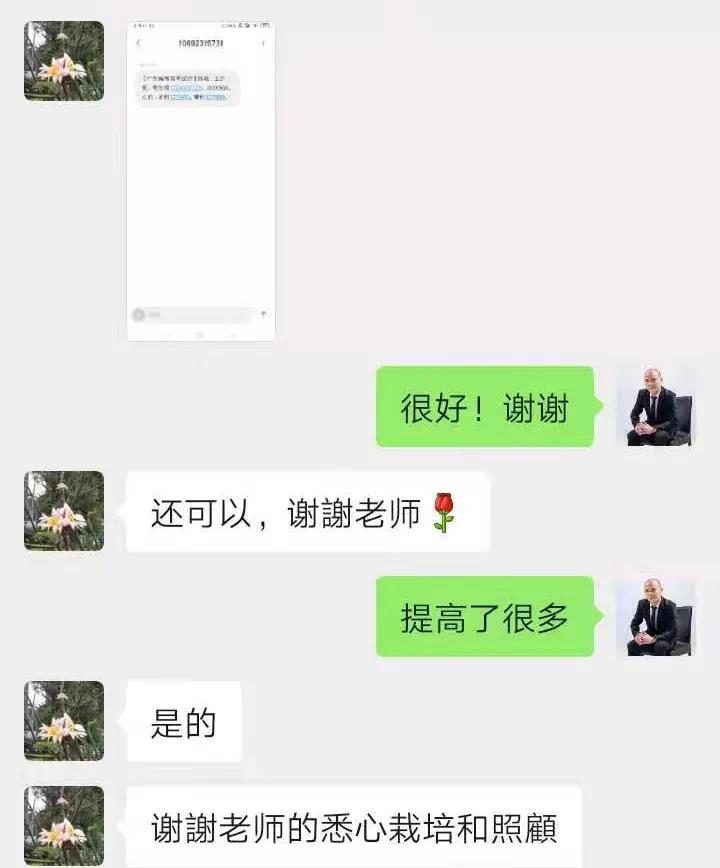Tap flower avatar next to "还可以，谢谢老师"
The image size is (720, 868).
point(63,511)
